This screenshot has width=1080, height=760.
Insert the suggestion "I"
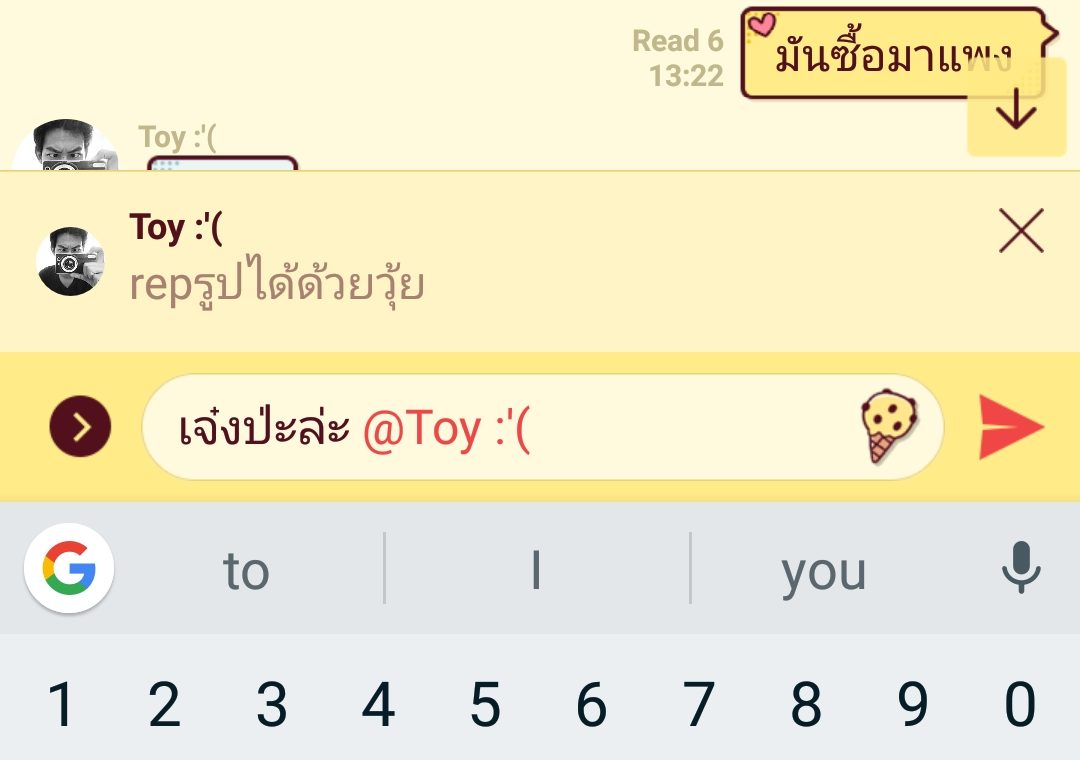(536, 572)
